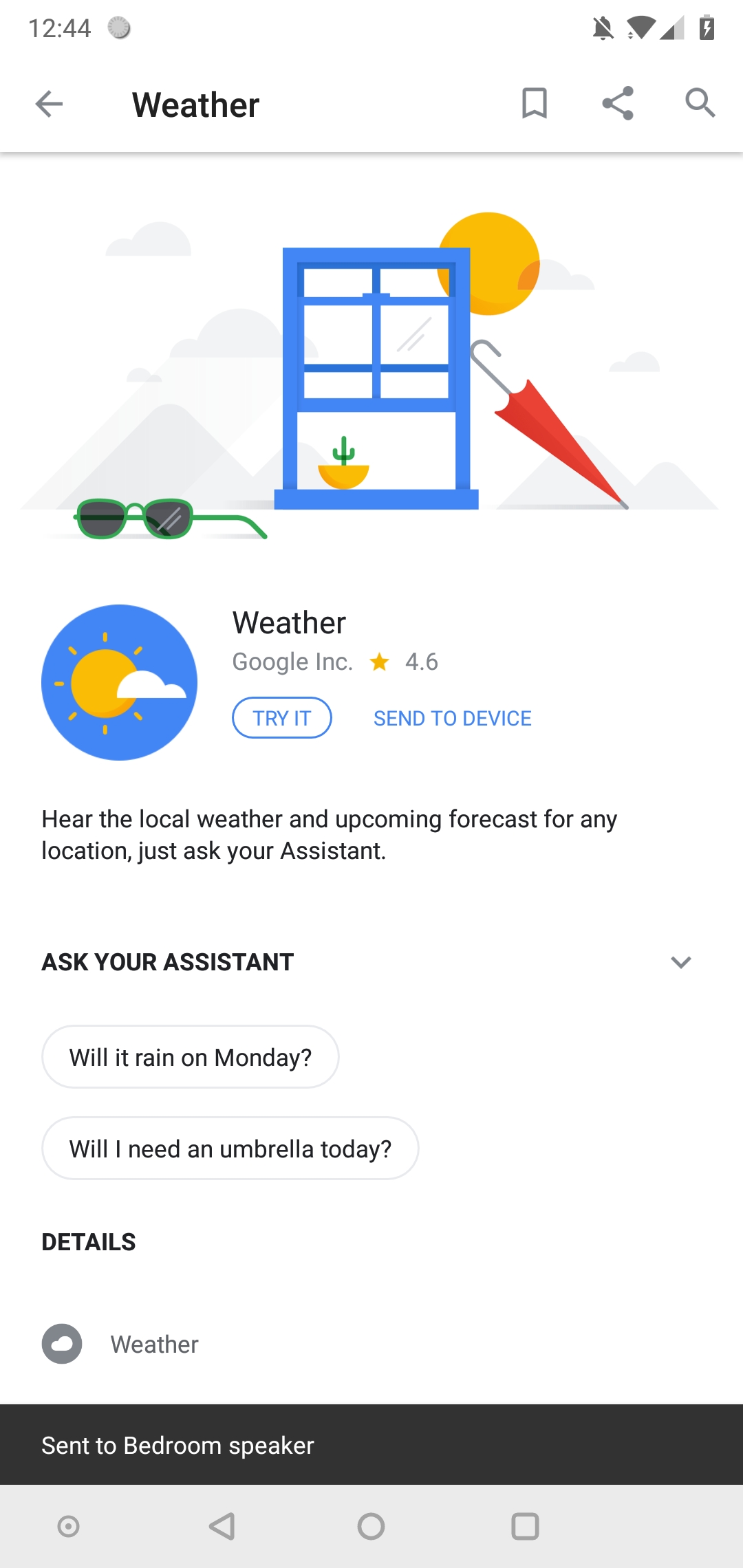Collapse the ASK YOUR ASSISTANT section
The width and height of the screenshot is (743, 1568).
(682, 962)
